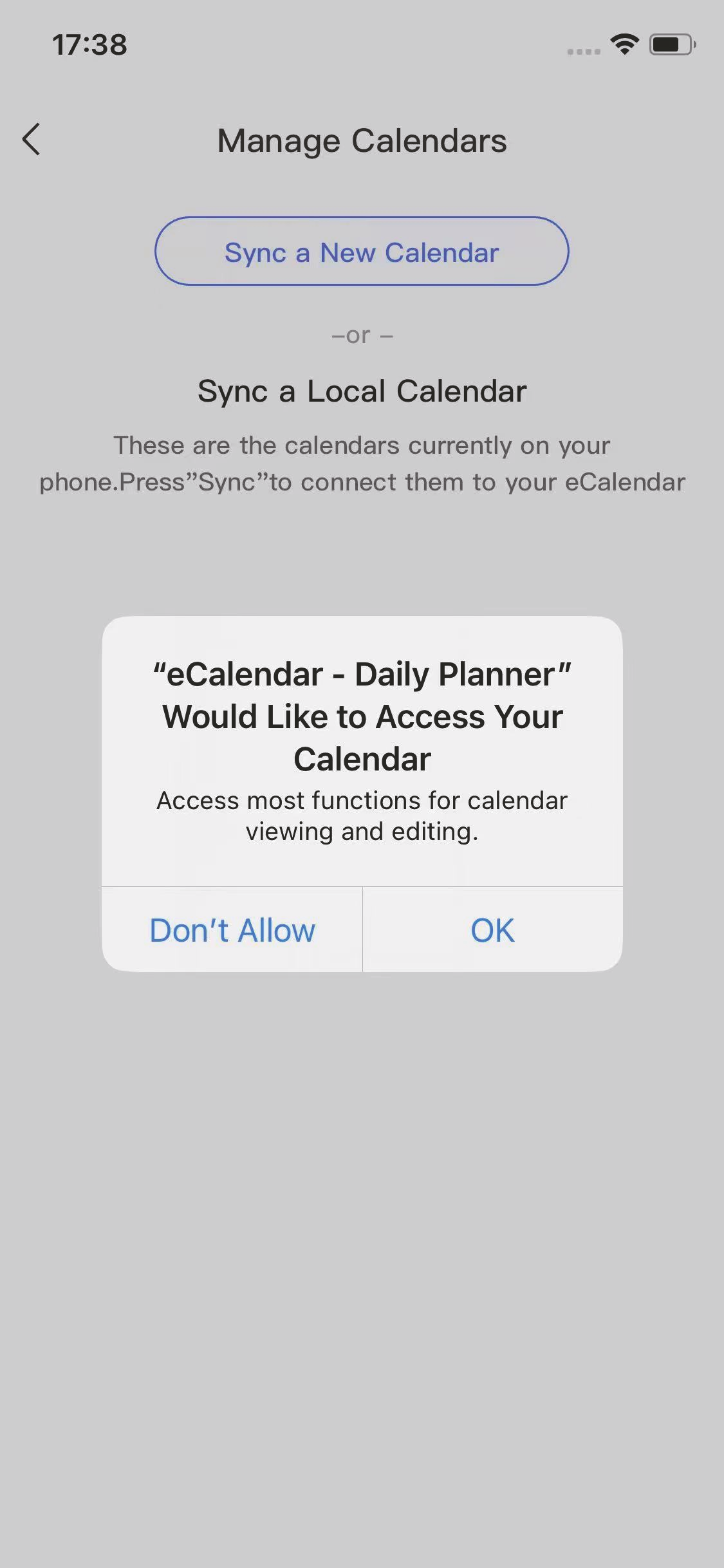The width and height of the screenshot is (724, 1568).
Task: Tap the clock showing 17:38
Action: pos(89,44)
